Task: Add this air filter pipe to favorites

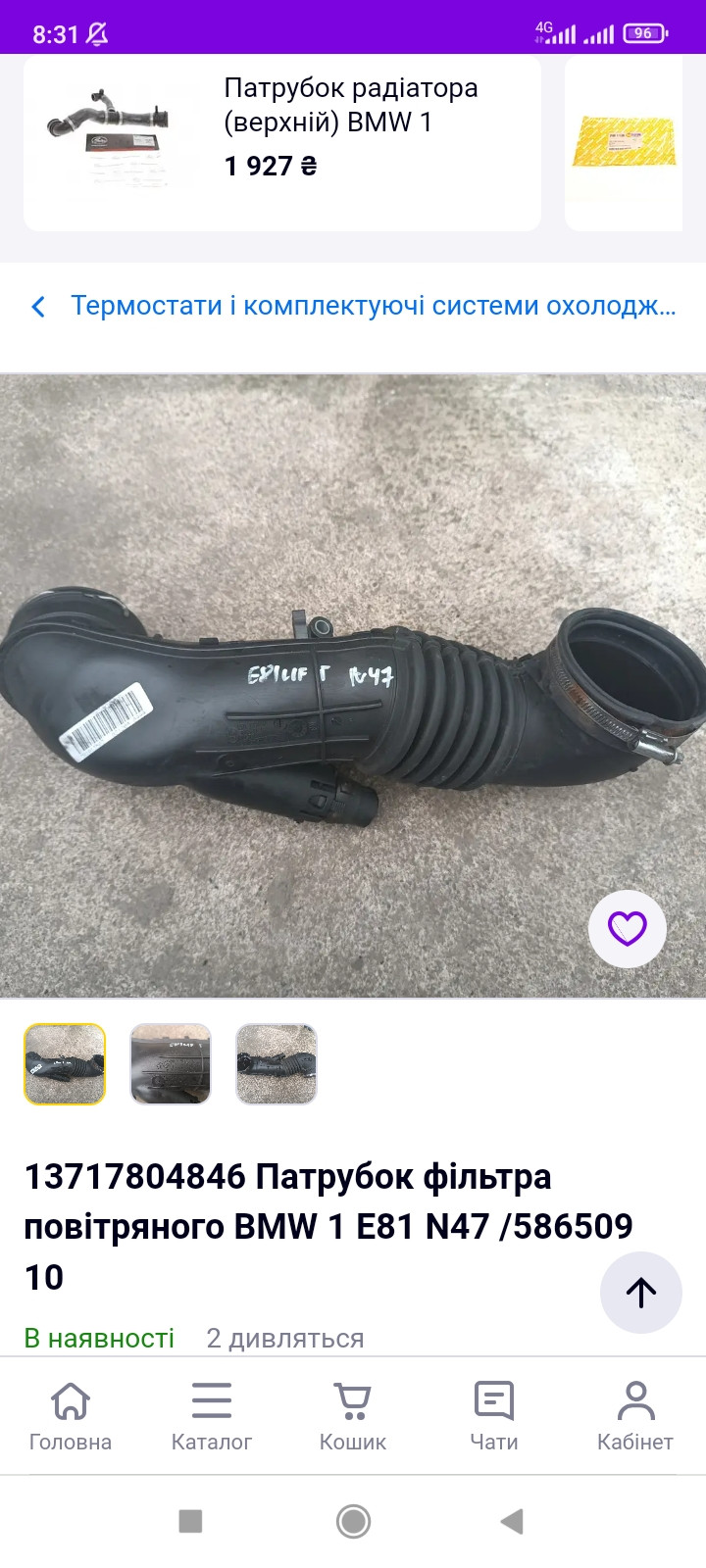Action: coord(627,928)
